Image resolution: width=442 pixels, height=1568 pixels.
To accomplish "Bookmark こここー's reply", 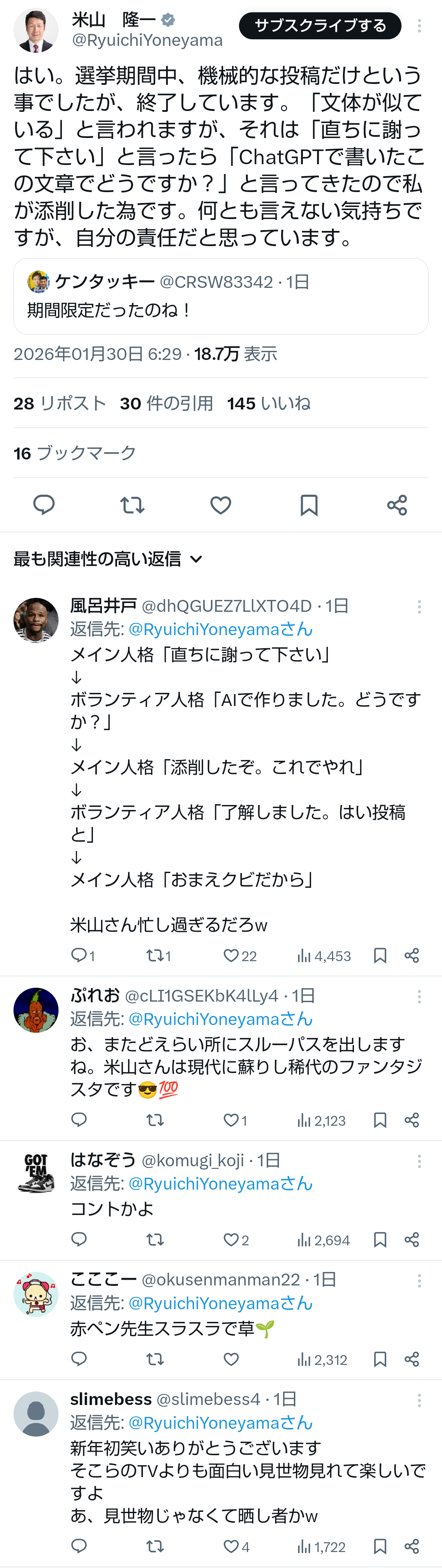I will point(380,1359).
